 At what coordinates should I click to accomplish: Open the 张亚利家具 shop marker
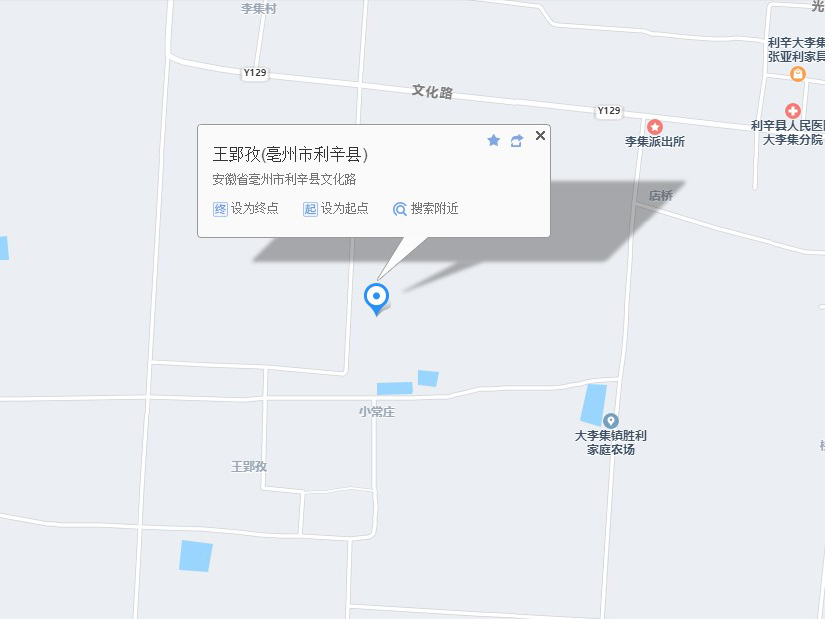[x=797, y=74]
